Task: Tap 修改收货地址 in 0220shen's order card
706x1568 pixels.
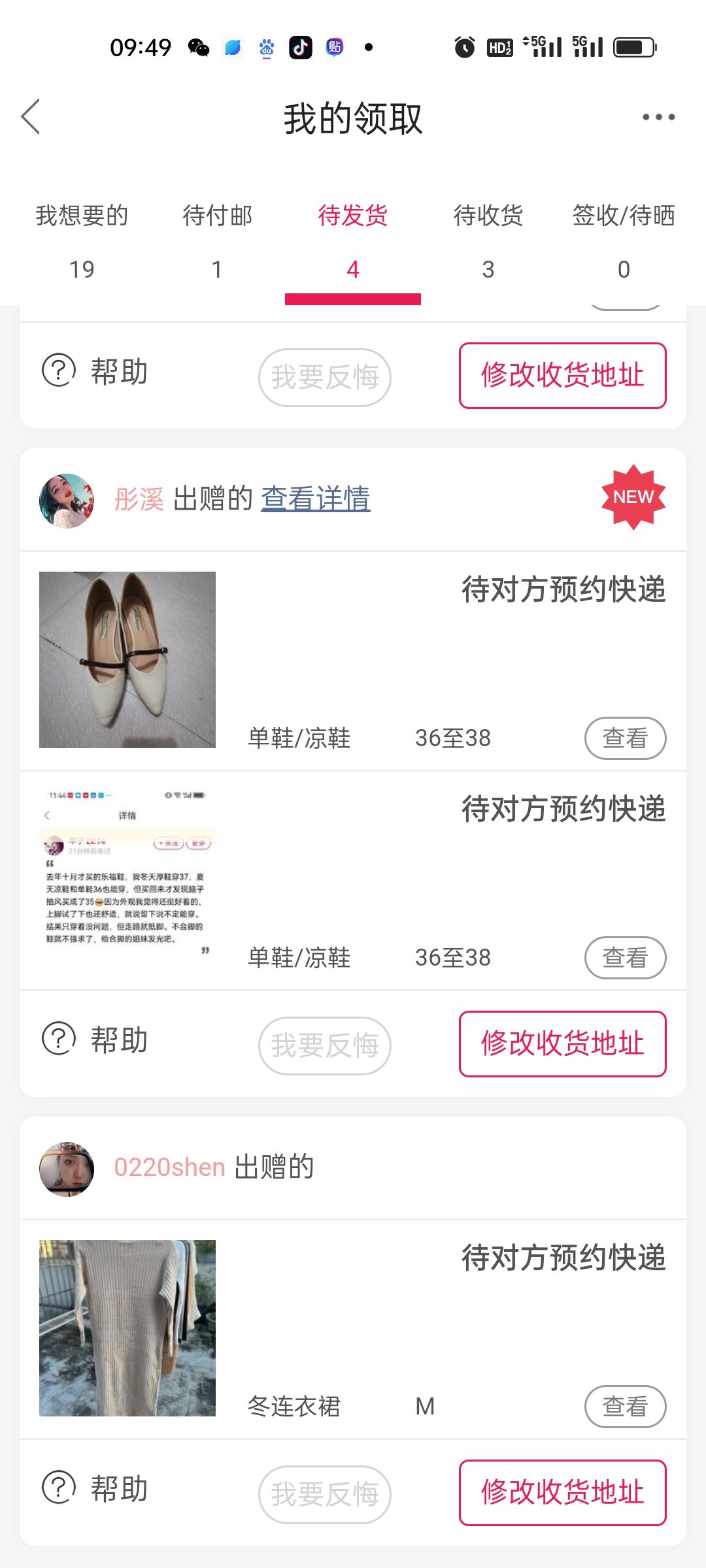Action: 563,1493
